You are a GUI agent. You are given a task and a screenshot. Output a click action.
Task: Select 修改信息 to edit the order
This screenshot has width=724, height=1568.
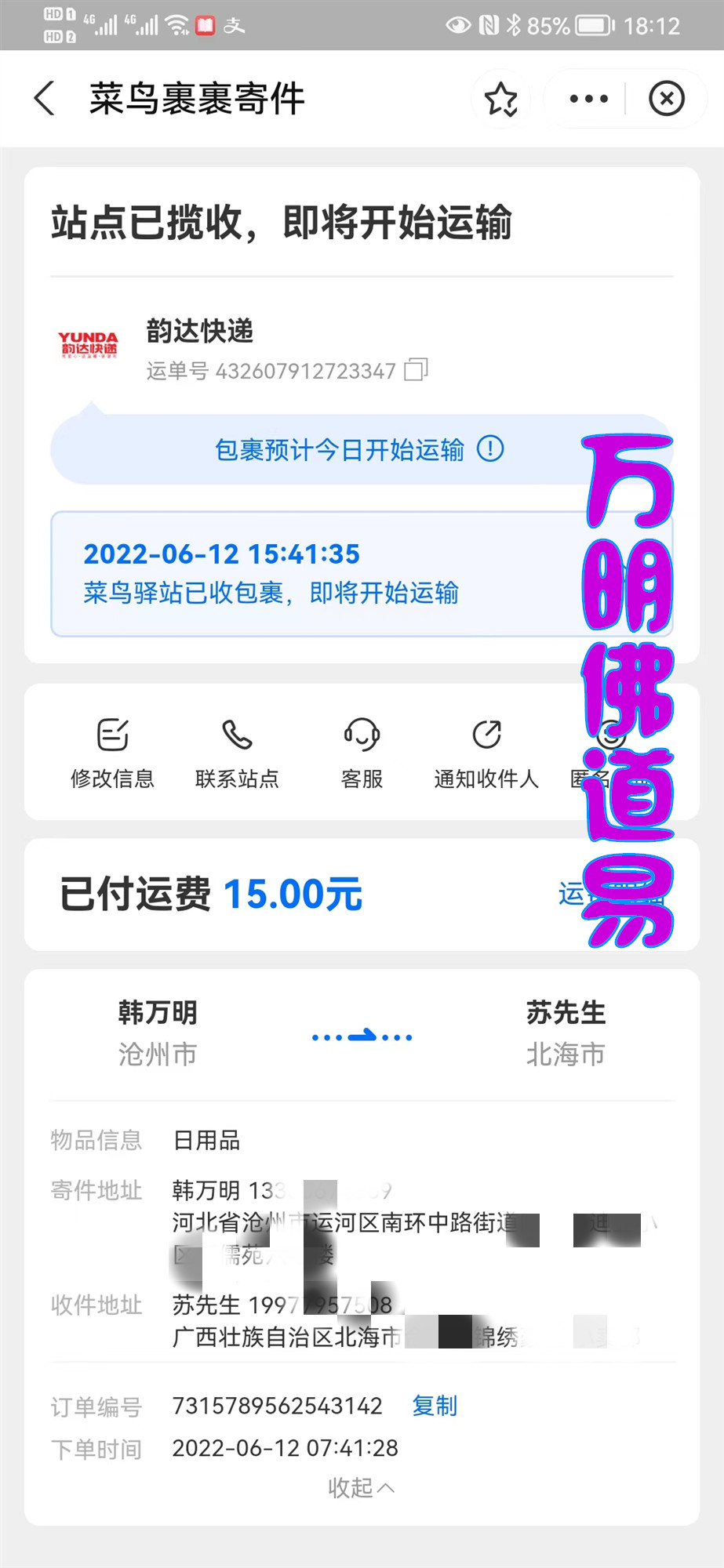click(x=112, y=752)
